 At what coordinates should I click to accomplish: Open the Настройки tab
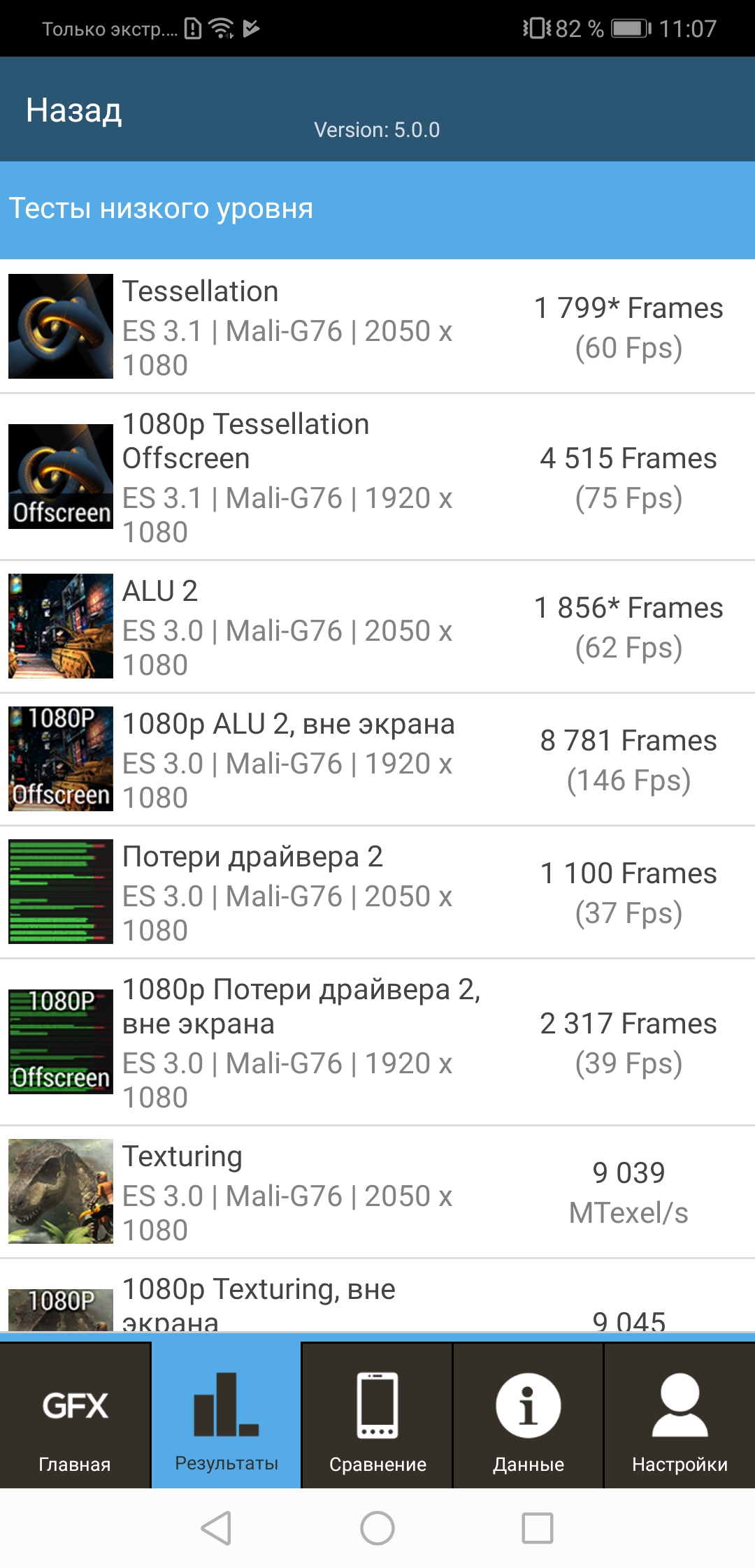(679, 1415)
